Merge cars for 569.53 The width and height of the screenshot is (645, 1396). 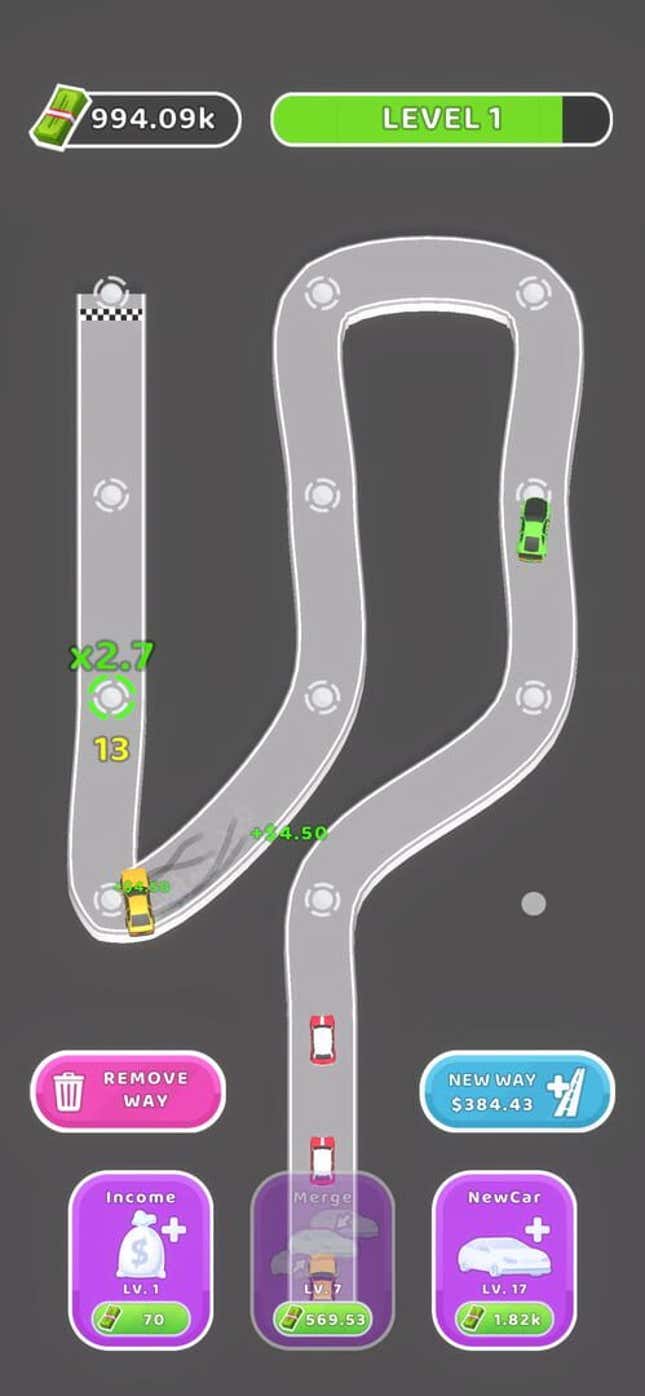[322, 1260]
